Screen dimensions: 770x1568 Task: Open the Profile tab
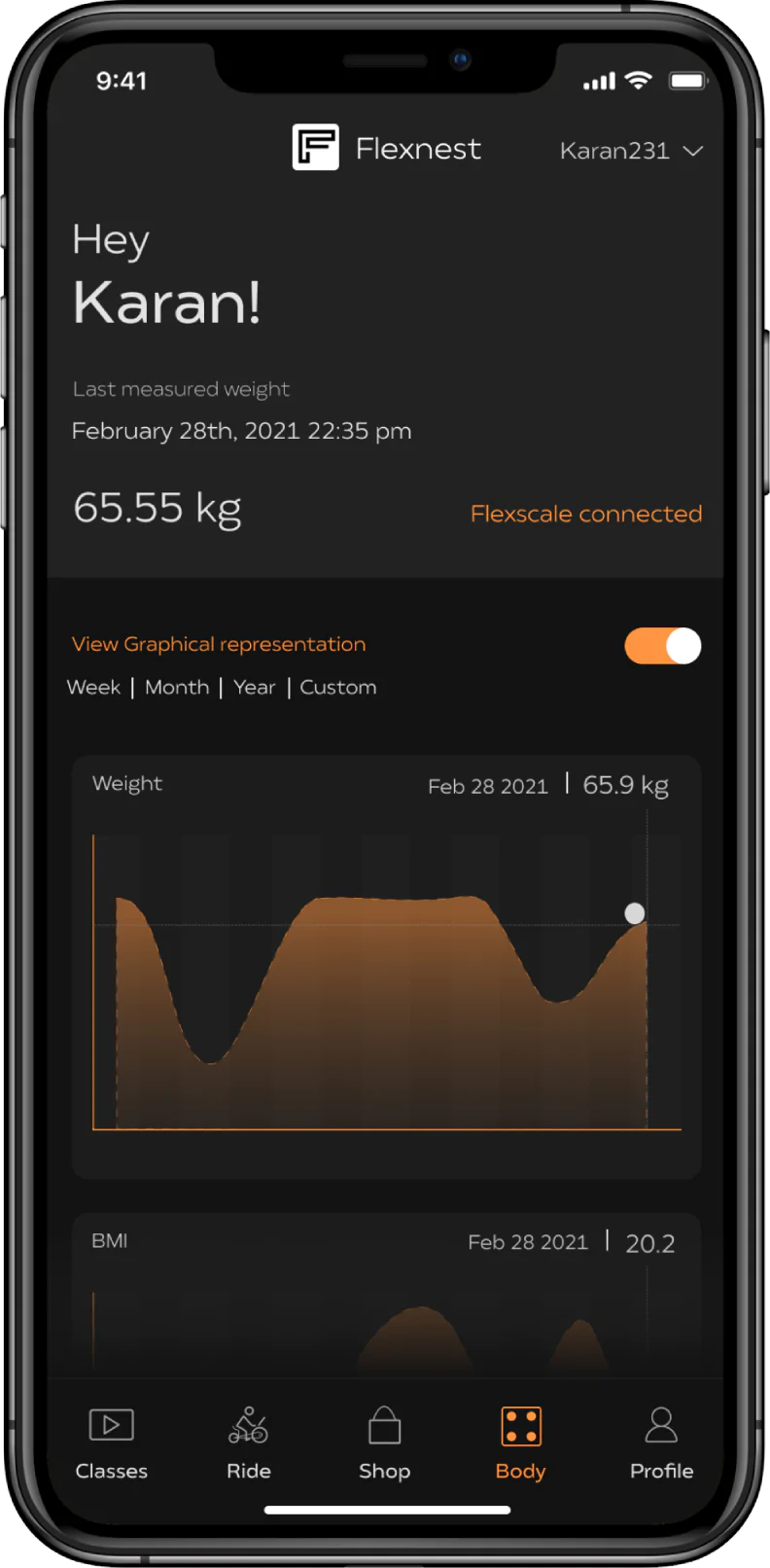(x=661, y=1443)
